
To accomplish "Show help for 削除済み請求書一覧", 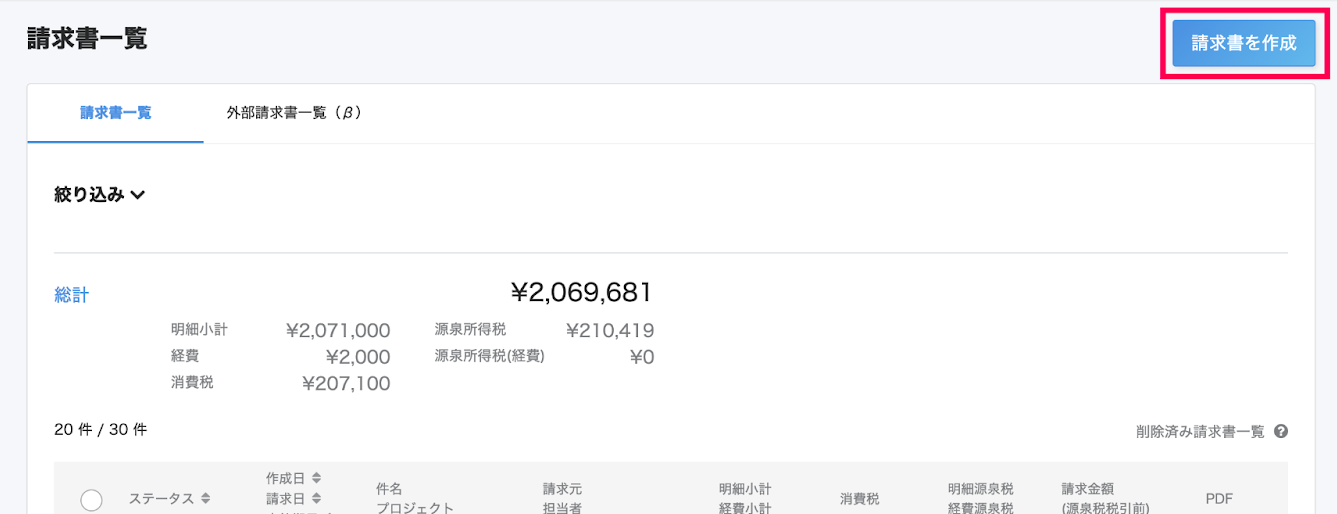I will pyautogui.click(x=1281, y=432).
